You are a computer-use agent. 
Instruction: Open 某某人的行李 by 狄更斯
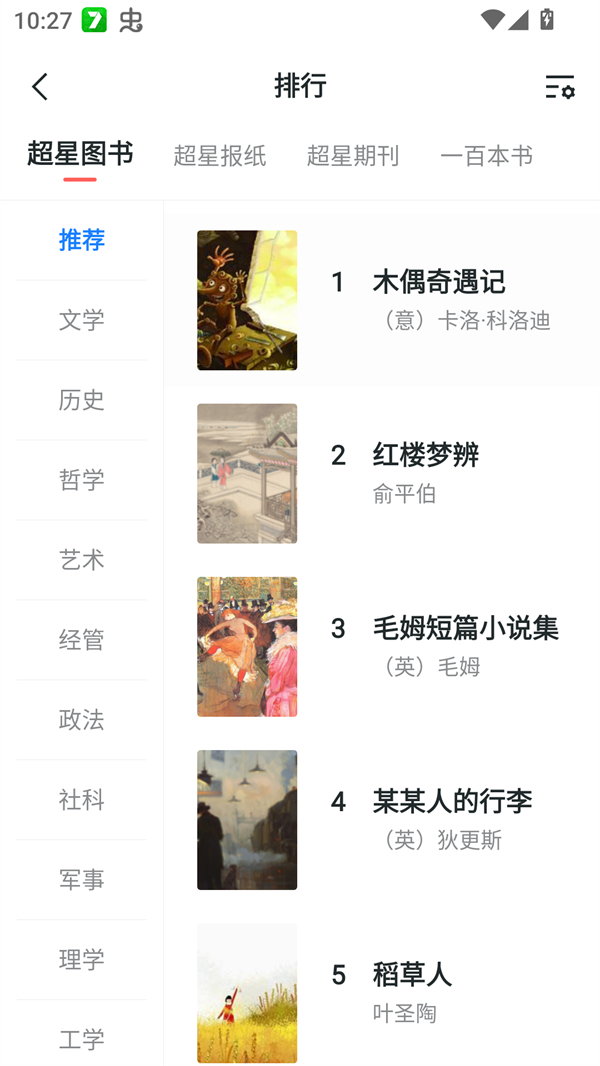click(452, 802)
